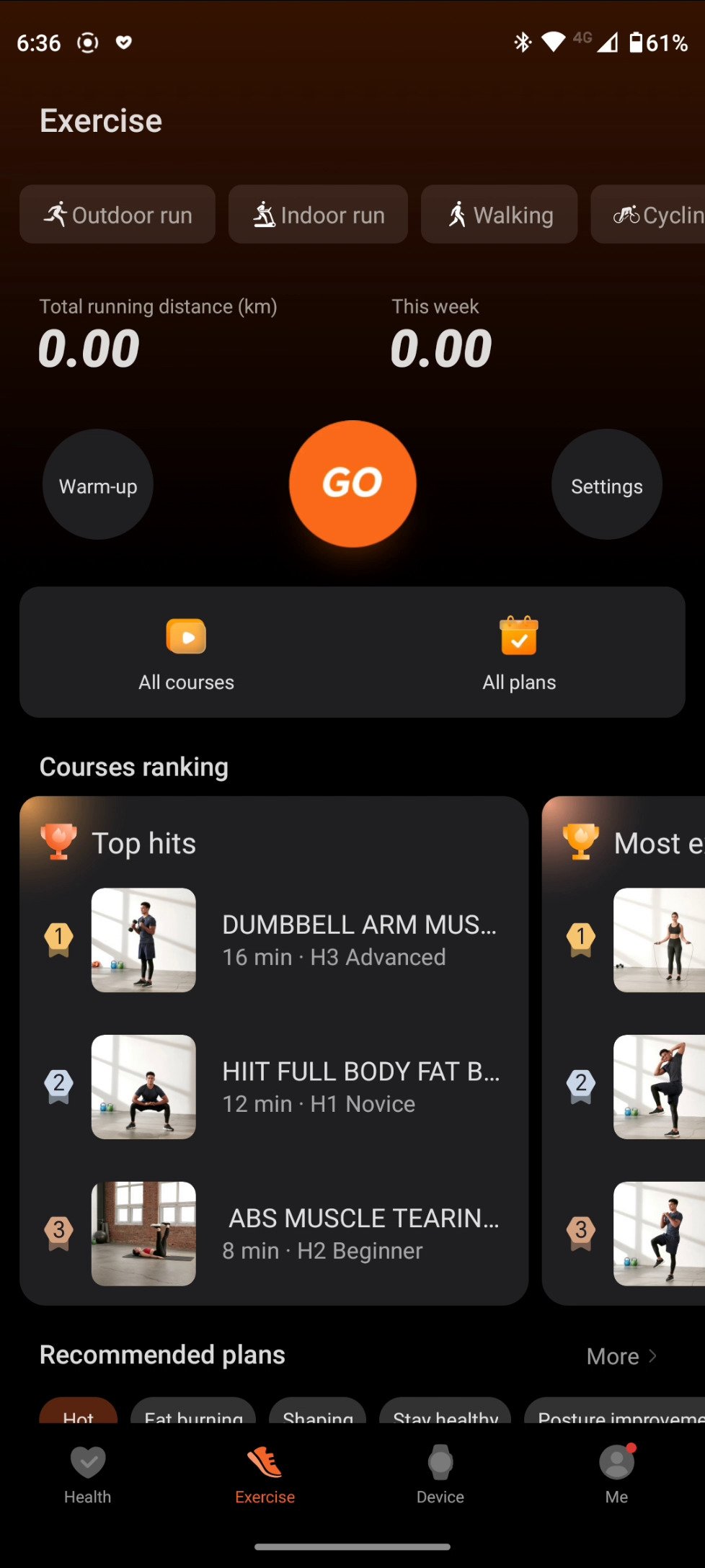Select the Outdoor run chip
The width and height of the screenshot is (705, 1568).
[x=117, y=215]
